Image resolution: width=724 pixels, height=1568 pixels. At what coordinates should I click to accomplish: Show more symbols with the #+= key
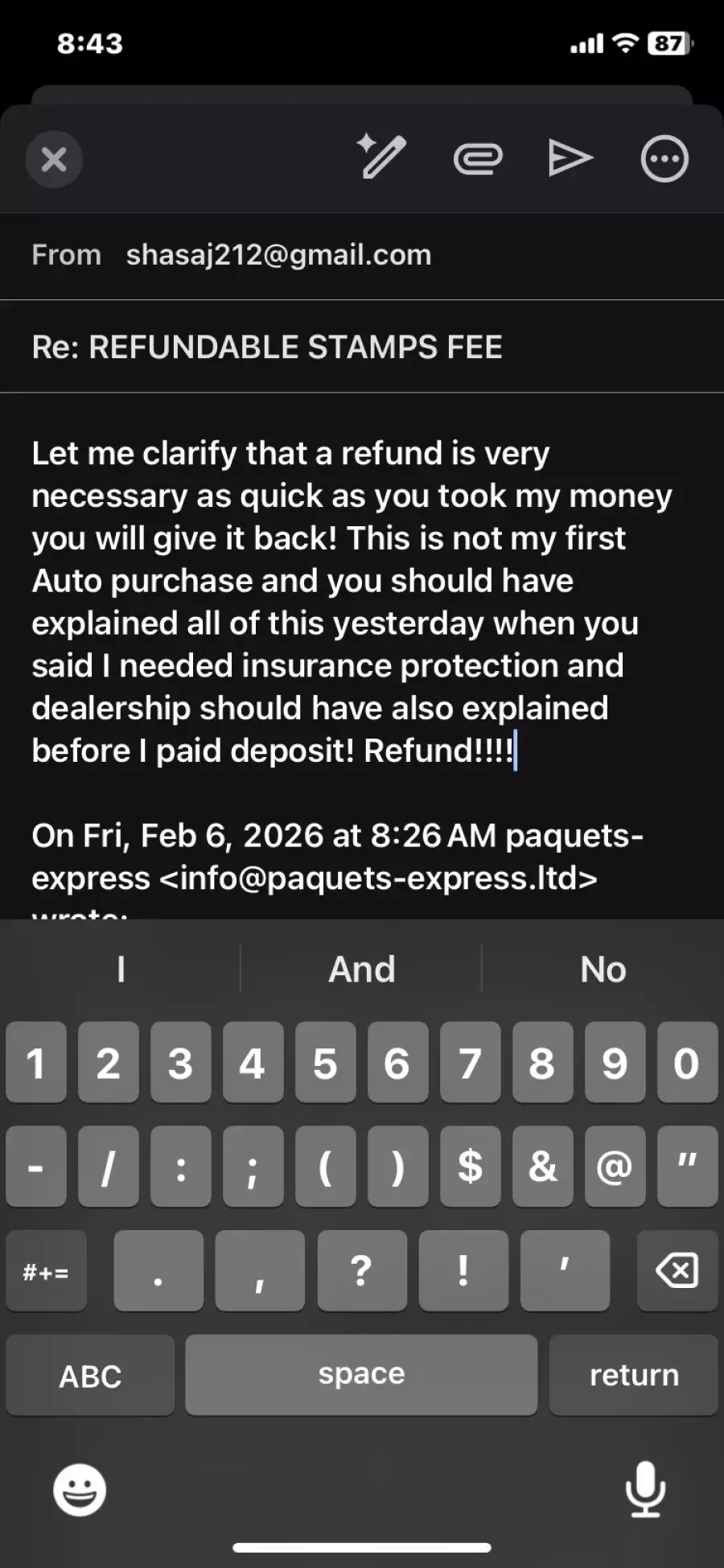[46, 1271]
